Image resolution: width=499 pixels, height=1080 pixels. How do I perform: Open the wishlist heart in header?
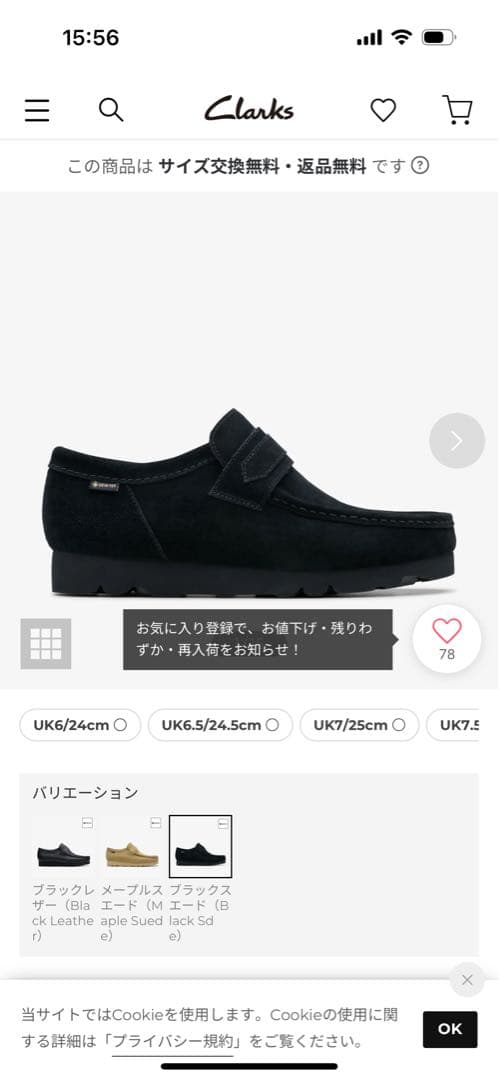(383, 110)
